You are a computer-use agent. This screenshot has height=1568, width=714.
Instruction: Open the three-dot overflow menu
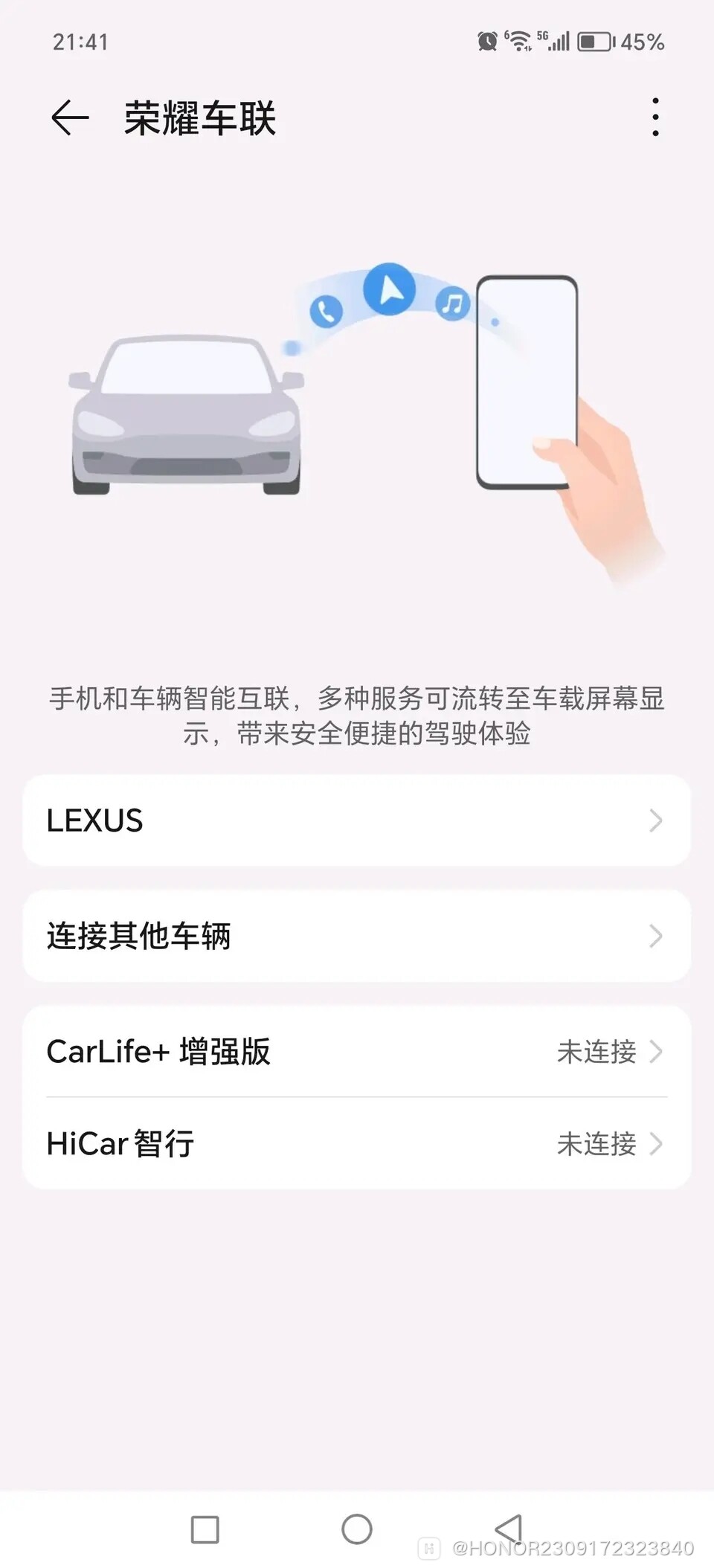[654, 117]
